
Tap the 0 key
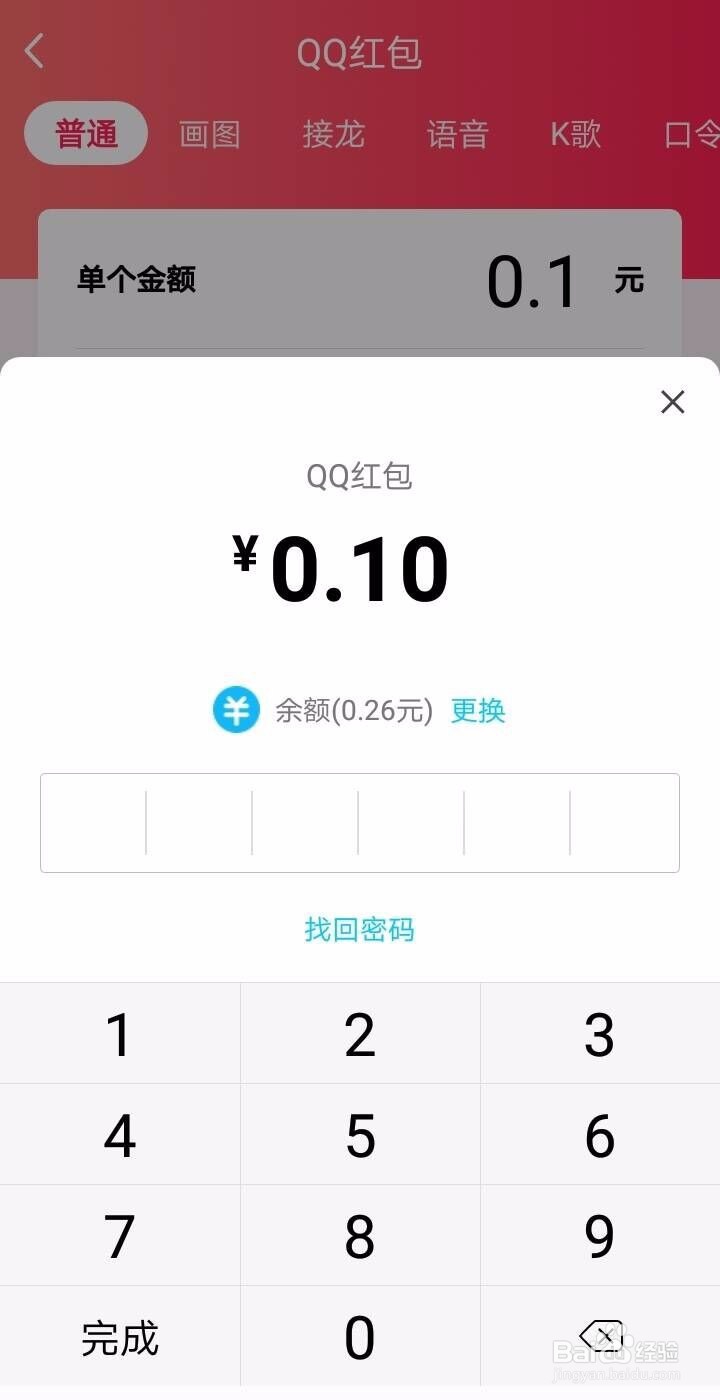pyautogui.click(x=360, y=1338)
